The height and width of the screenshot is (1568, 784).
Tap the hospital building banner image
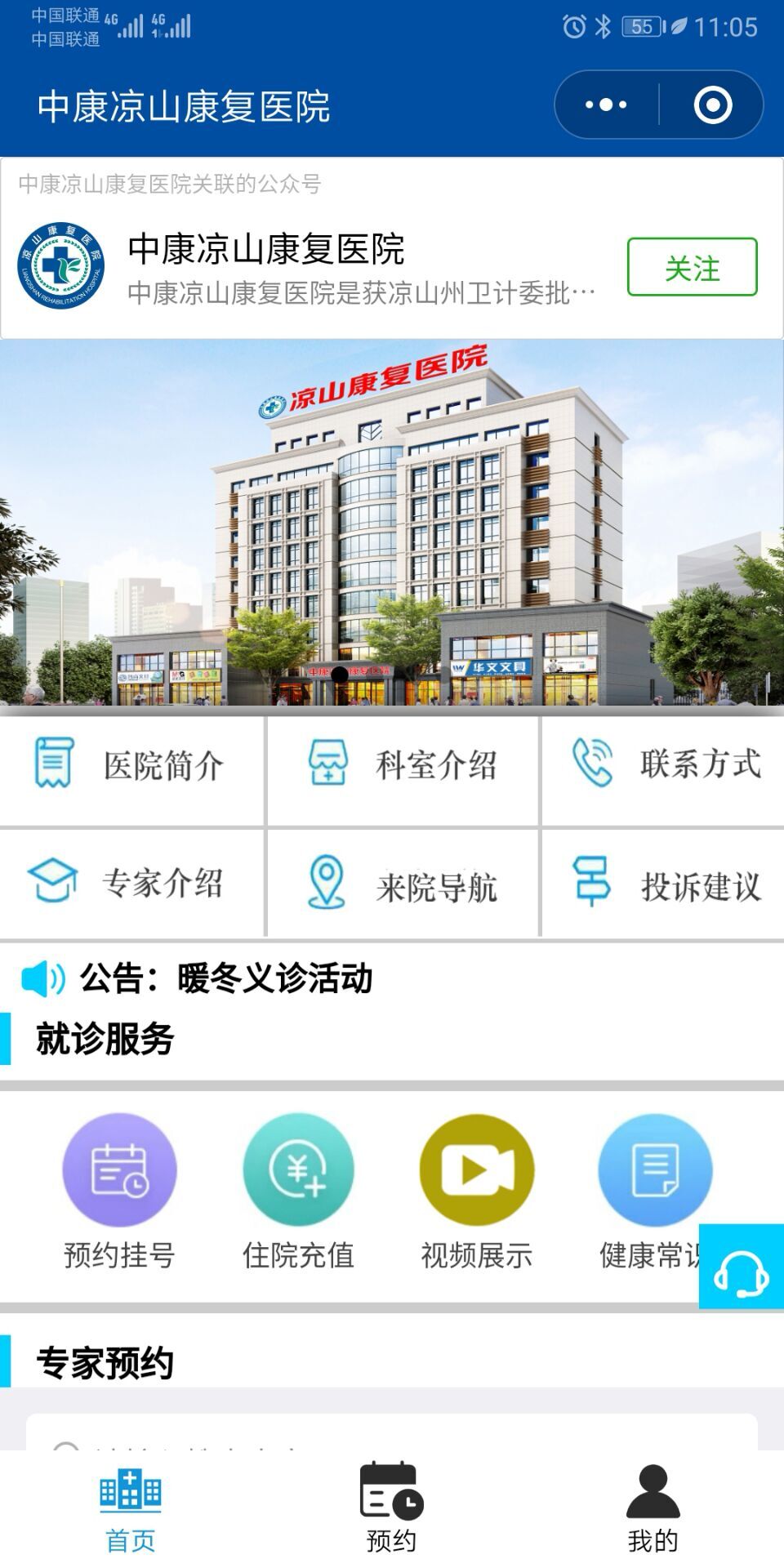pyautogui.click(x=392, y=523)
